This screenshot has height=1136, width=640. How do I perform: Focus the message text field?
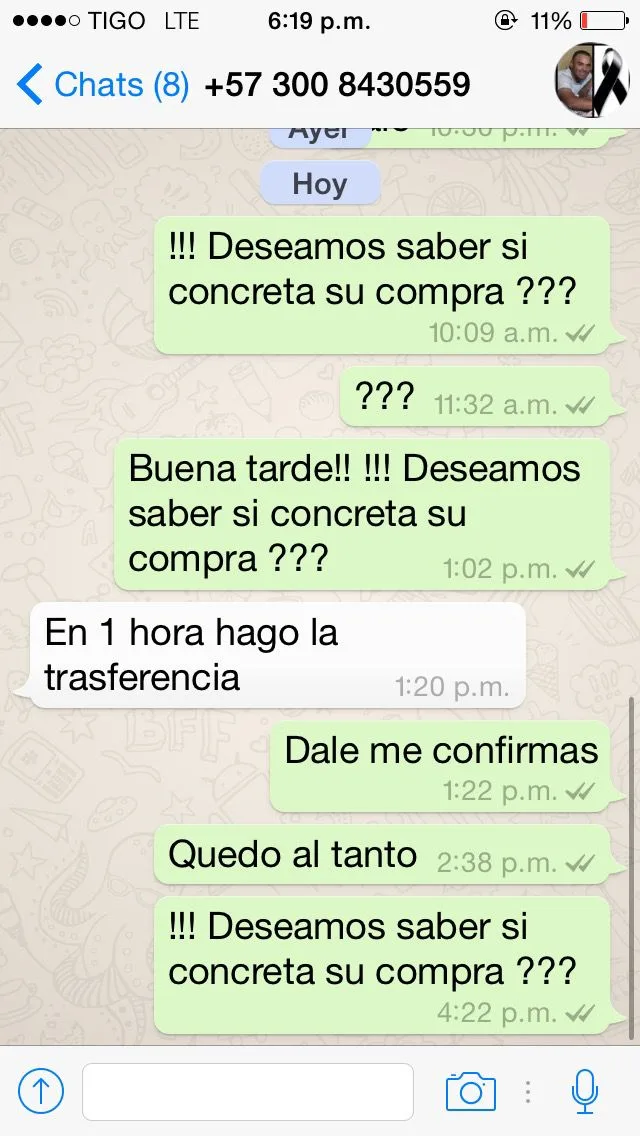click(247, 1091)
